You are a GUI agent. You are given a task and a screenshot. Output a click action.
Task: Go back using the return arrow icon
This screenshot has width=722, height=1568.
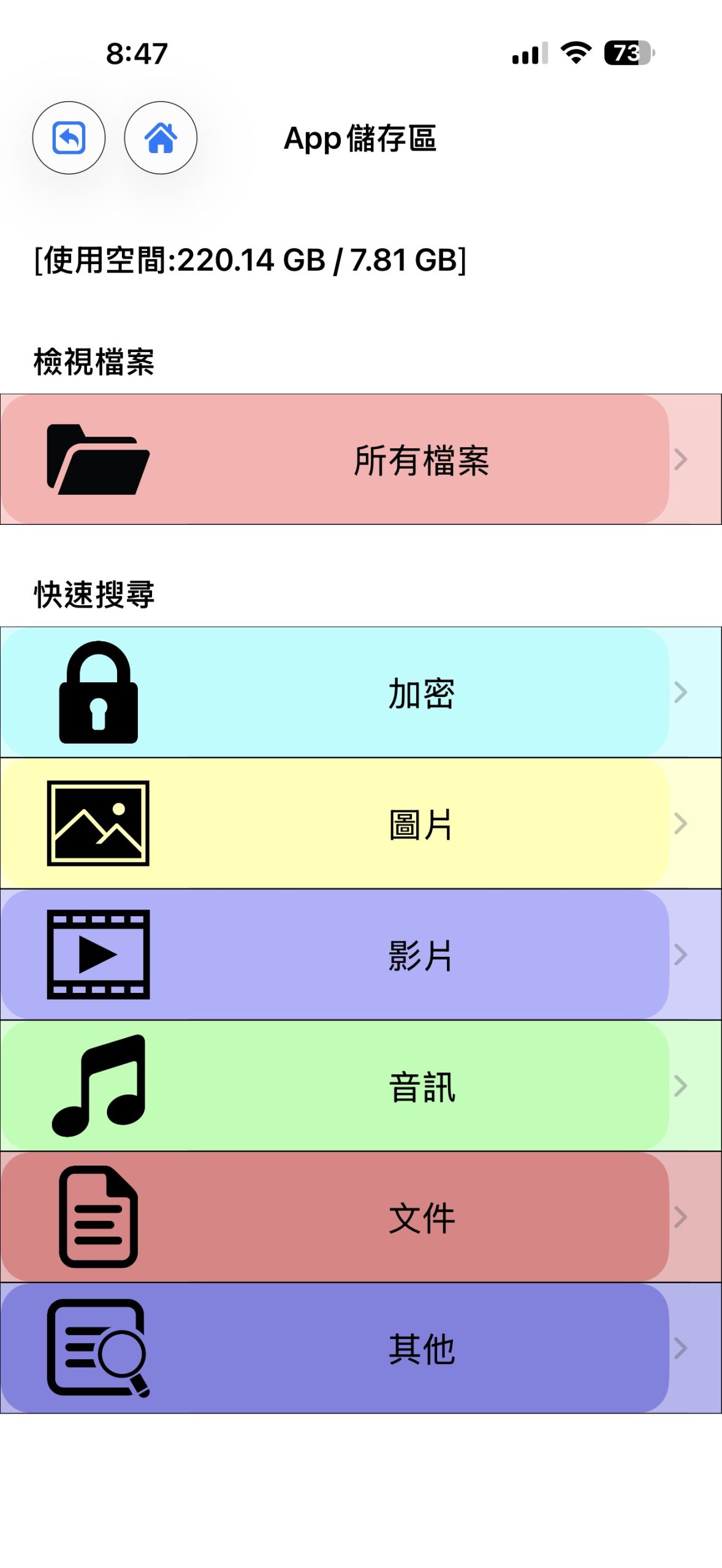pyautogui.click(x=69, y=138)
